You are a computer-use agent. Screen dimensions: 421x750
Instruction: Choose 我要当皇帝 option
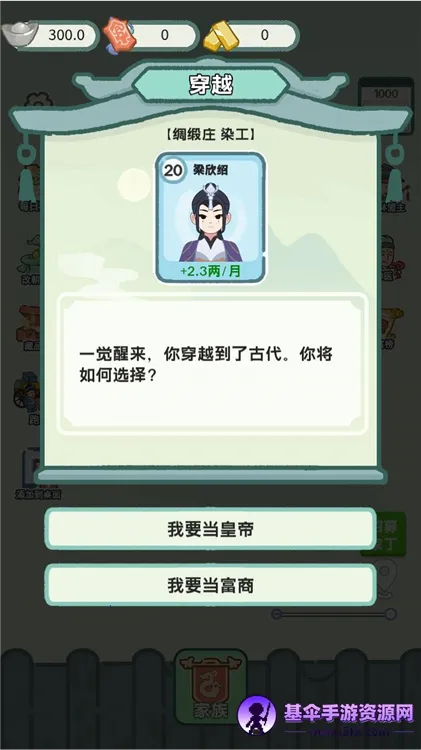tap(210, 529)
